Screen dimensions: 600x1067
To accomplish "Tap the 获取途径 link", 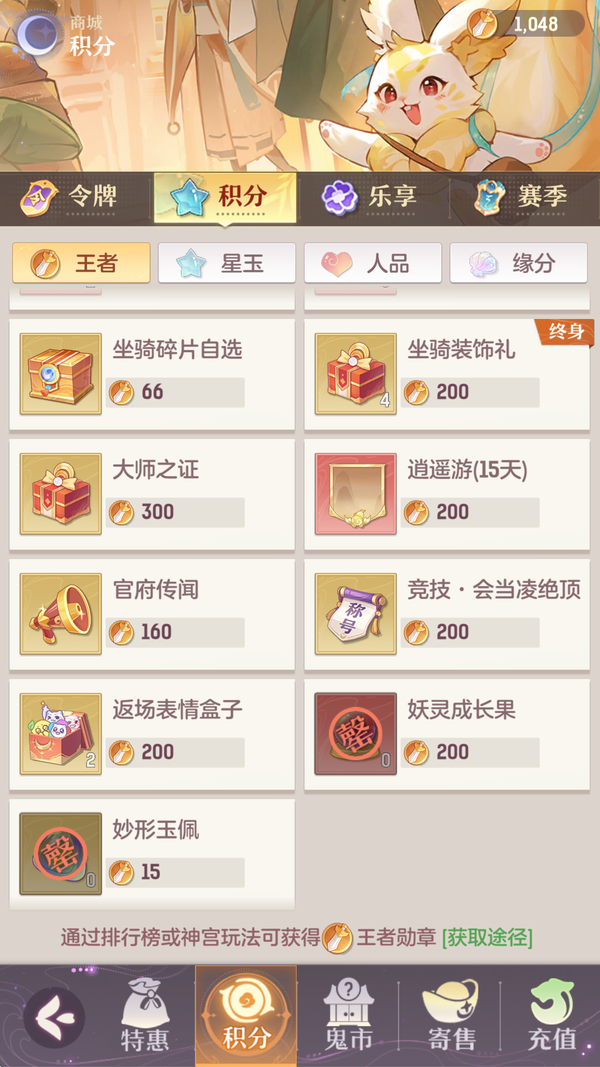I will [x=487, y=937].
